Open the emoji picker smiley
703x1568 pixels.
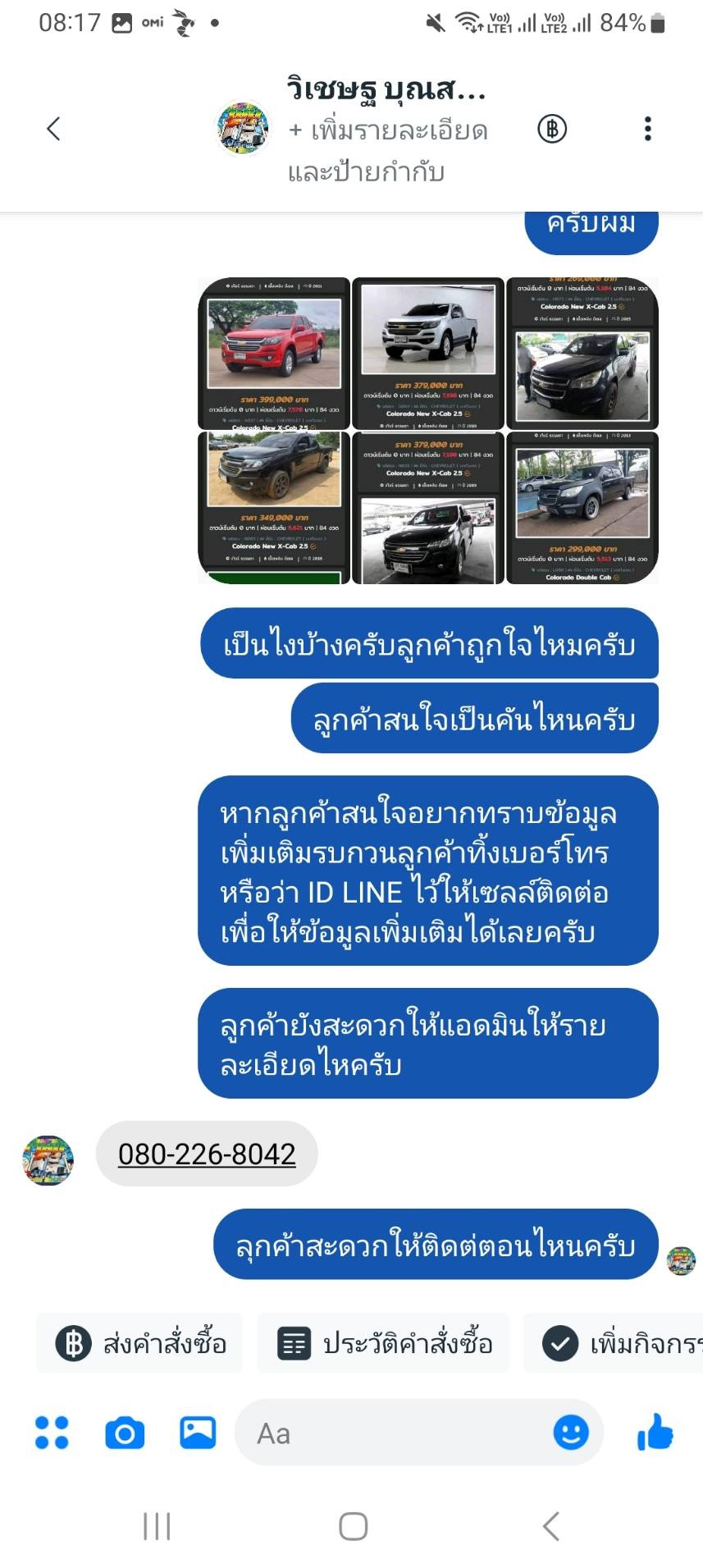tap(571, 1433)
